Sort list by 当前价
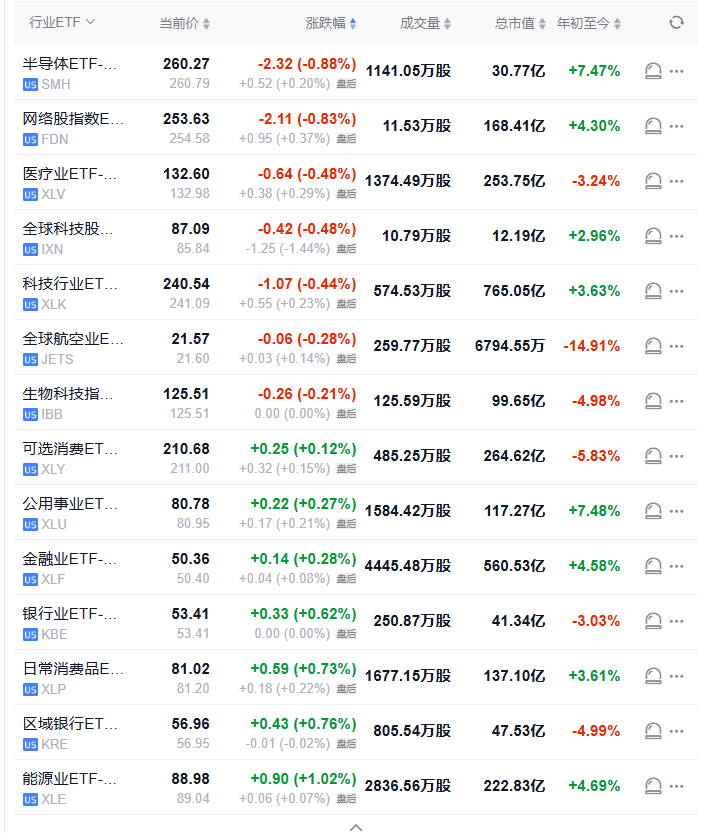The height and width of the screenshot is (833, 706). tap(184, 23)
